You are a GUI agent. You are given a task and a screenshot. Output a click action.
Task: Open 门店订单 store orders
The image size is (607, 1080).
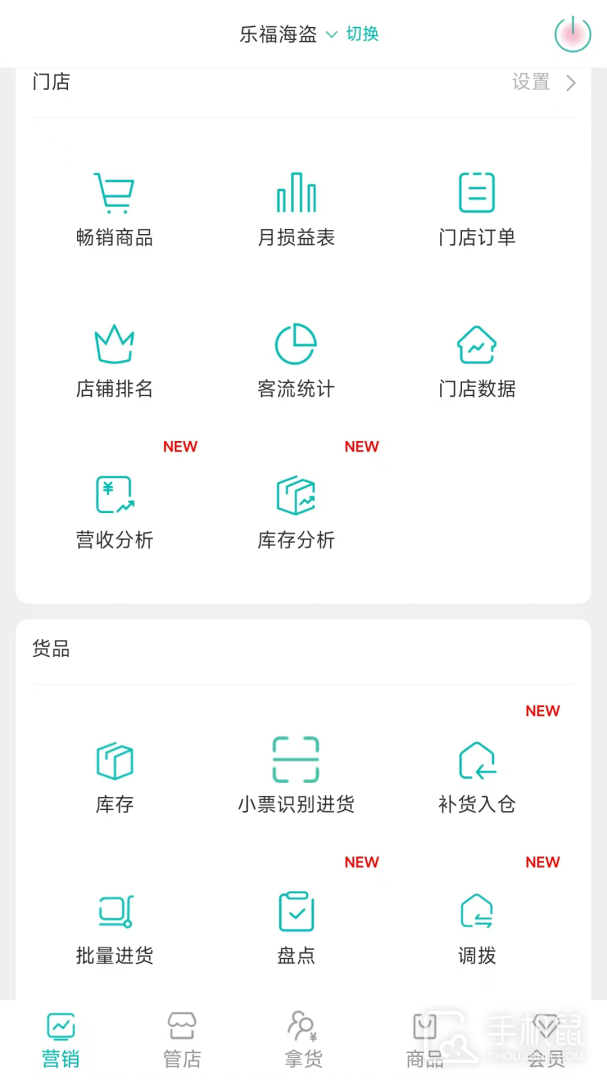(x=477, y=210)
